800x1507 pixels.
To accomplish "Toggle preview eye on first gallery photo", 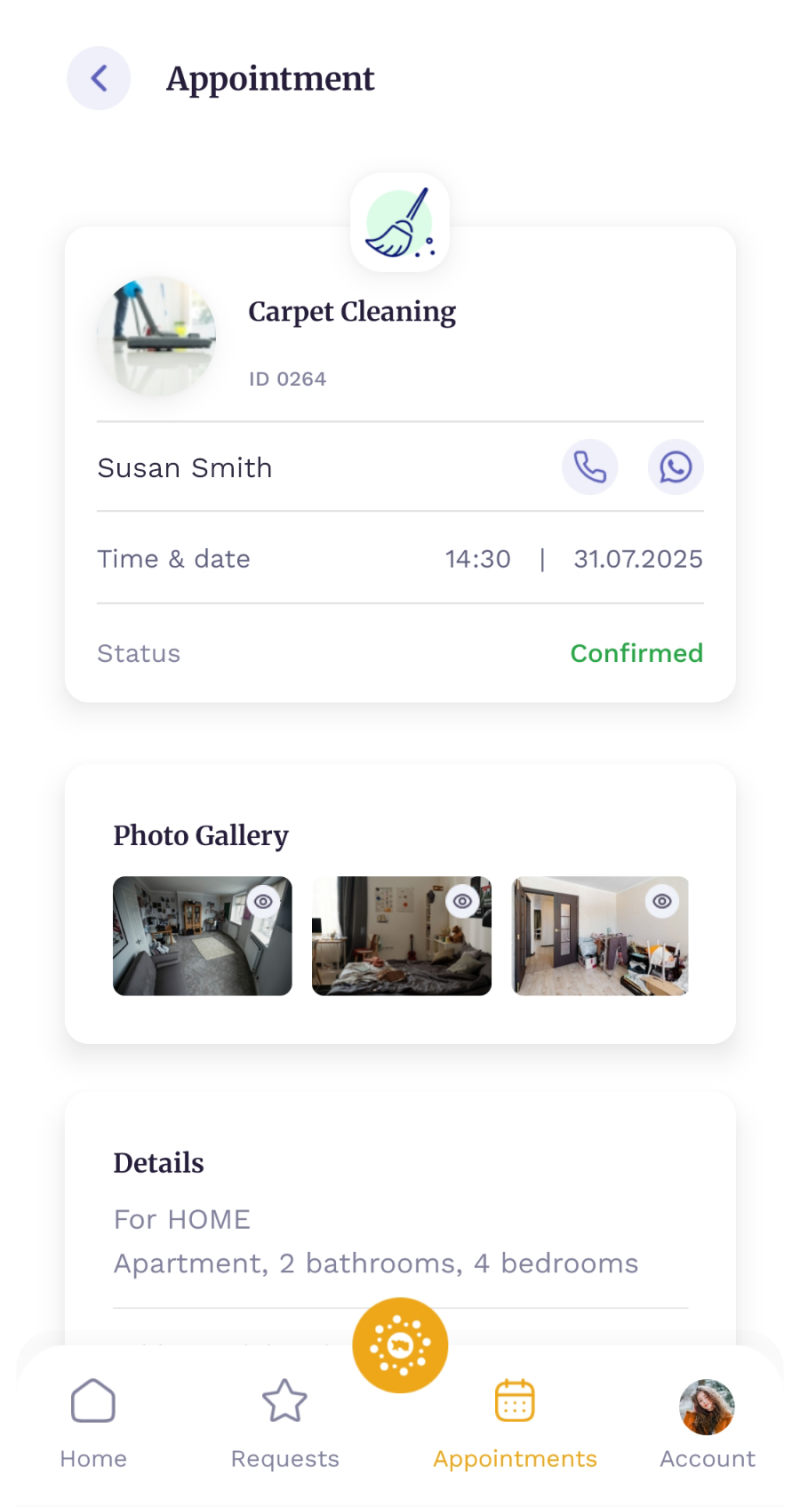I will click(x=263, y=901).
